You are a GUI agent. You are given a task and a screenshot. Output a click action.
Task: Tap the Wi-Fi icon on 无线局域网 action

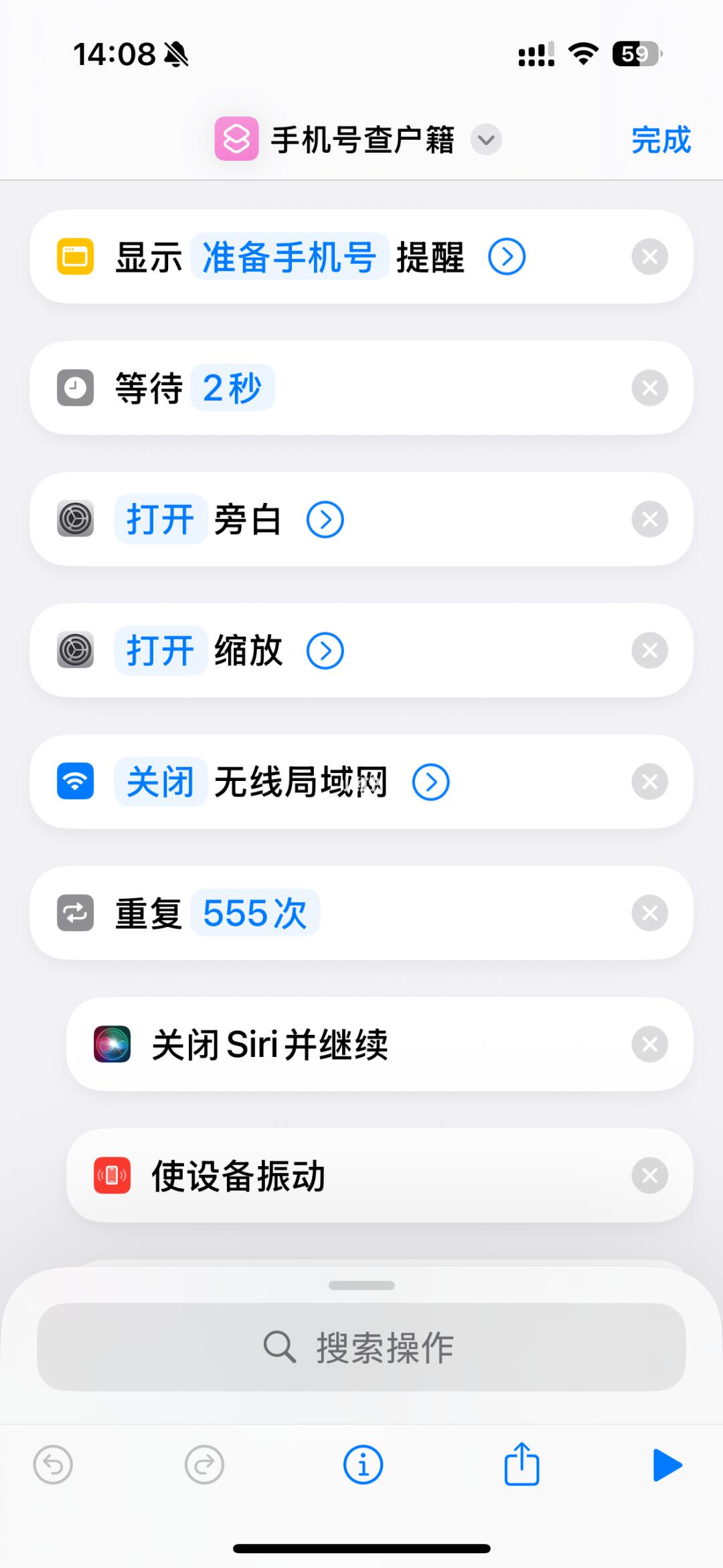coord(75,781)
